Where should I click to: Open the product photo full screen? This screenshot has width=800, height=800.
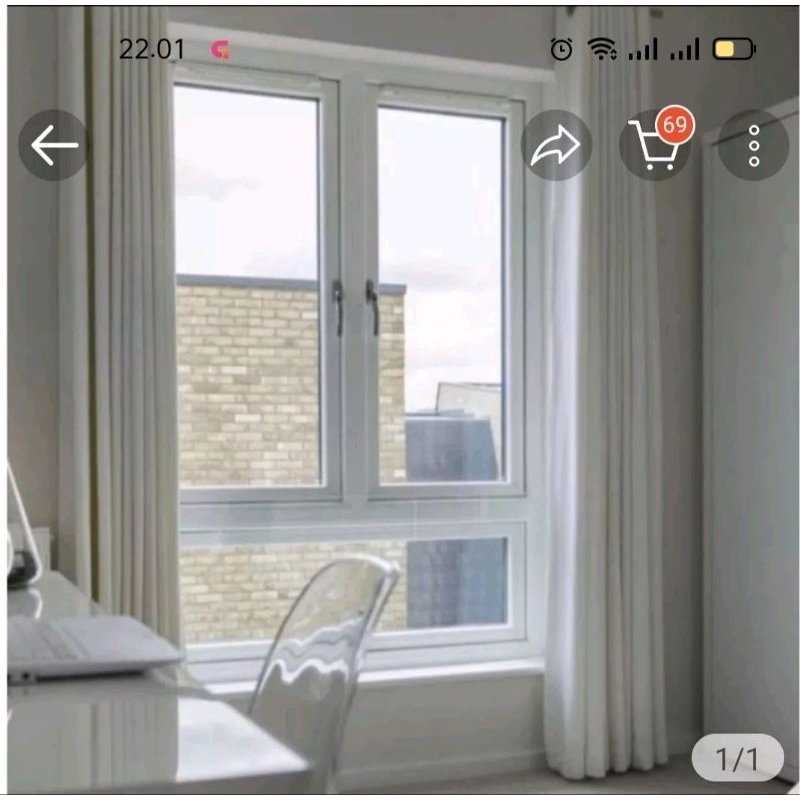(x=400, y=420)
